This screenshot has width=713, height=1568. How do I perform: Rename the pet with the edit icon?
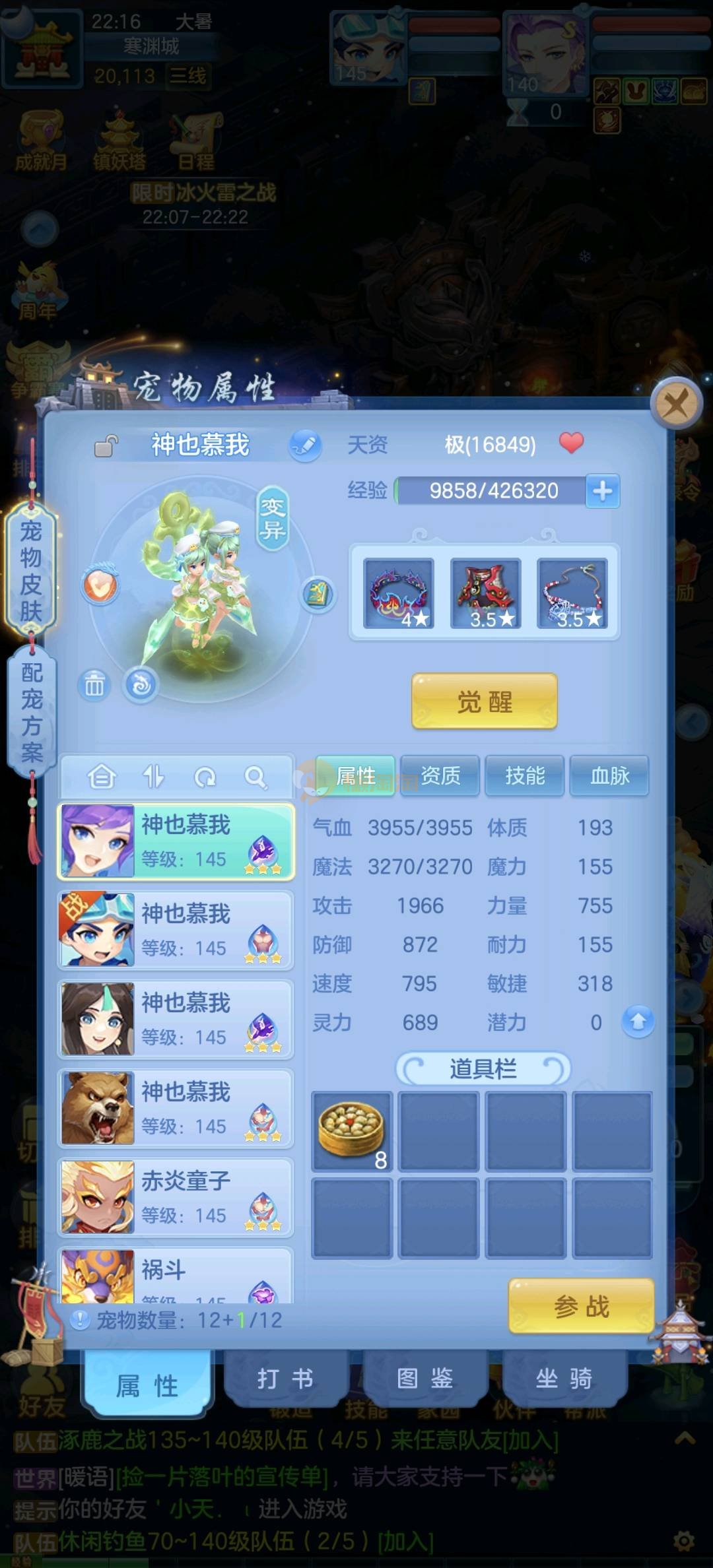305,445
